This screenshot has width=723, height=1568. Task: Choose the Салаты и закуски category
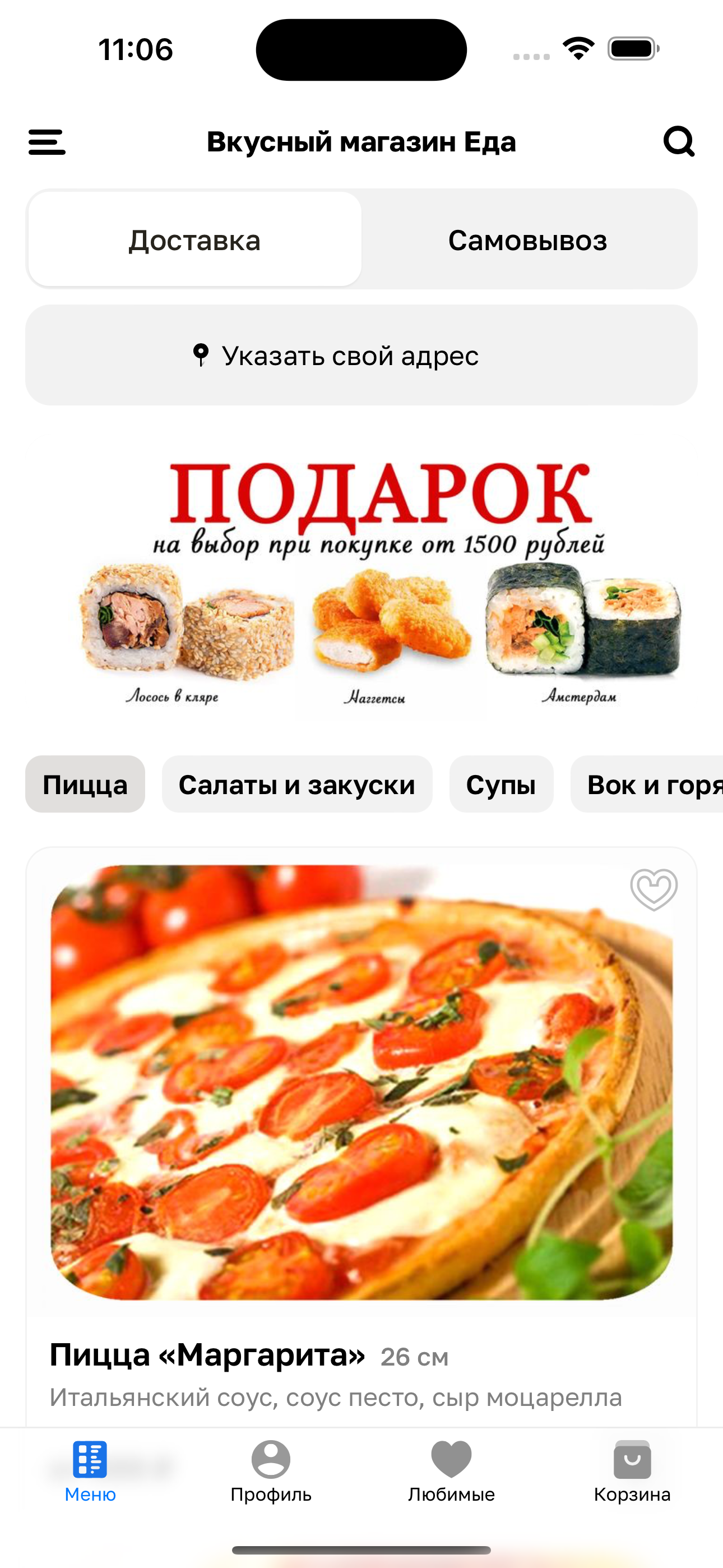[x=297, y=785]
